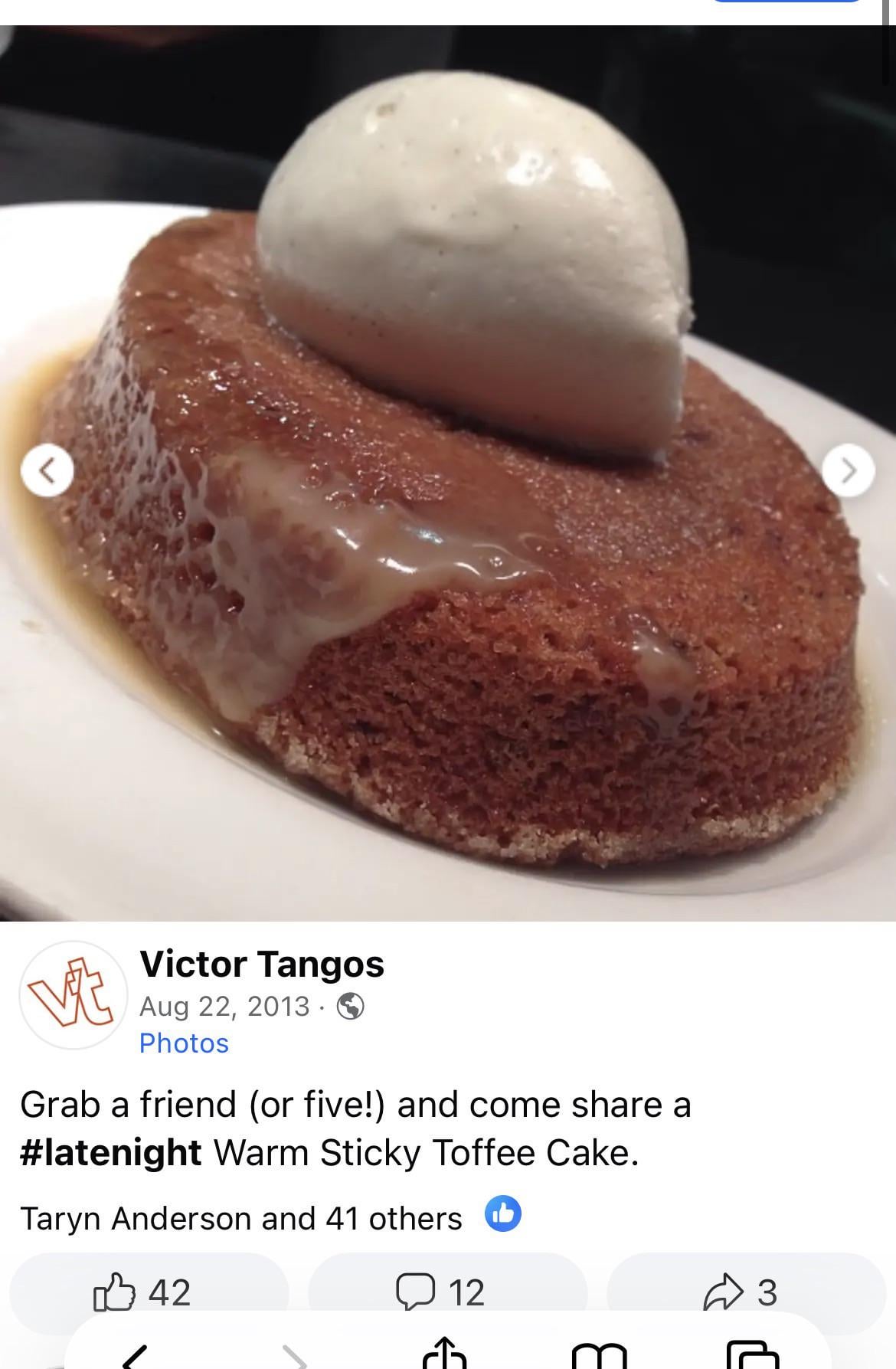
Task: Open browser bookmarks
Action: pos(599,1356)
